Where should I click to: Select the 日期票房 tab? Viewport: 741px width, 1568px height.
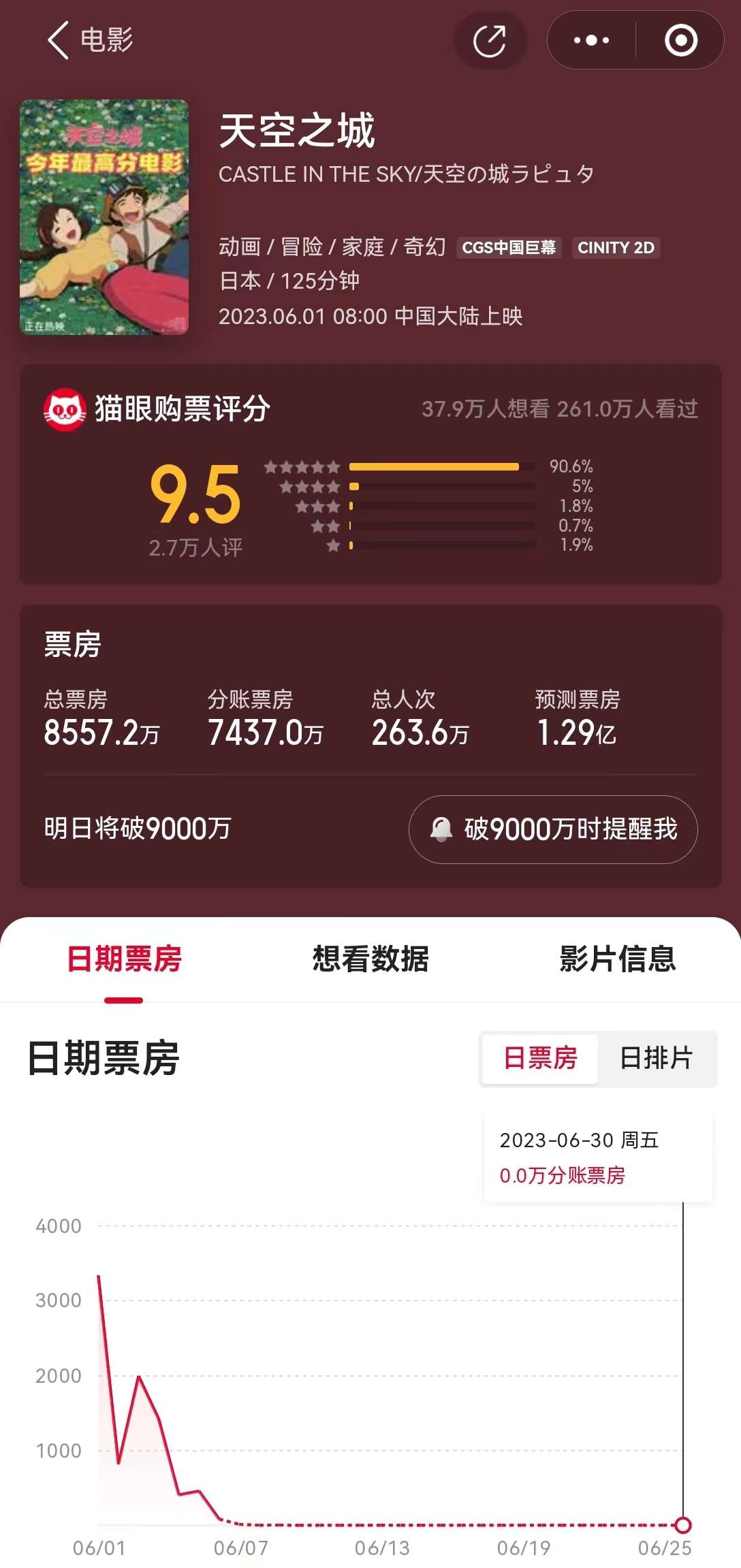tap(124, 959)
